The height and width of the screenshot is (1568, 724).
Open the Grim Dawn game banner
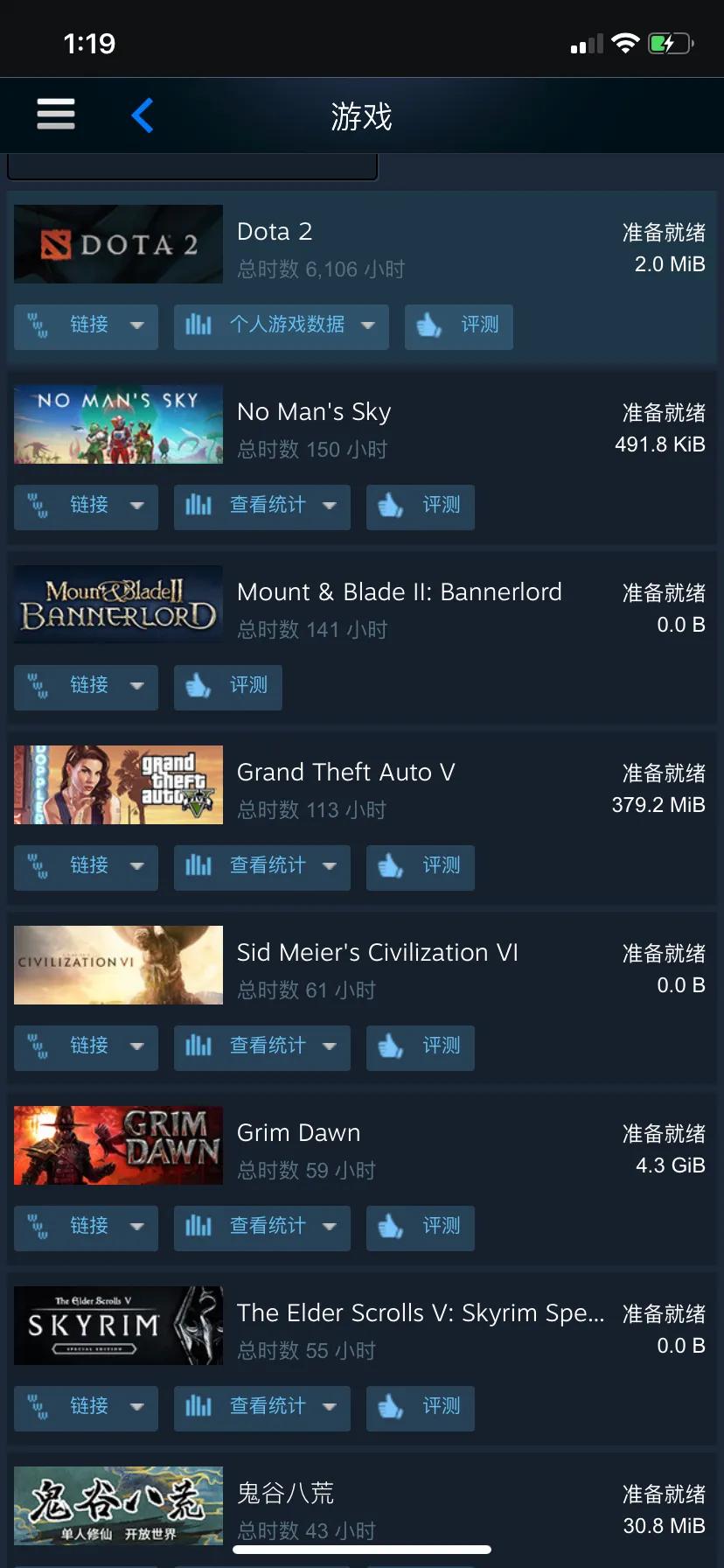click(x=118, y=1145)
